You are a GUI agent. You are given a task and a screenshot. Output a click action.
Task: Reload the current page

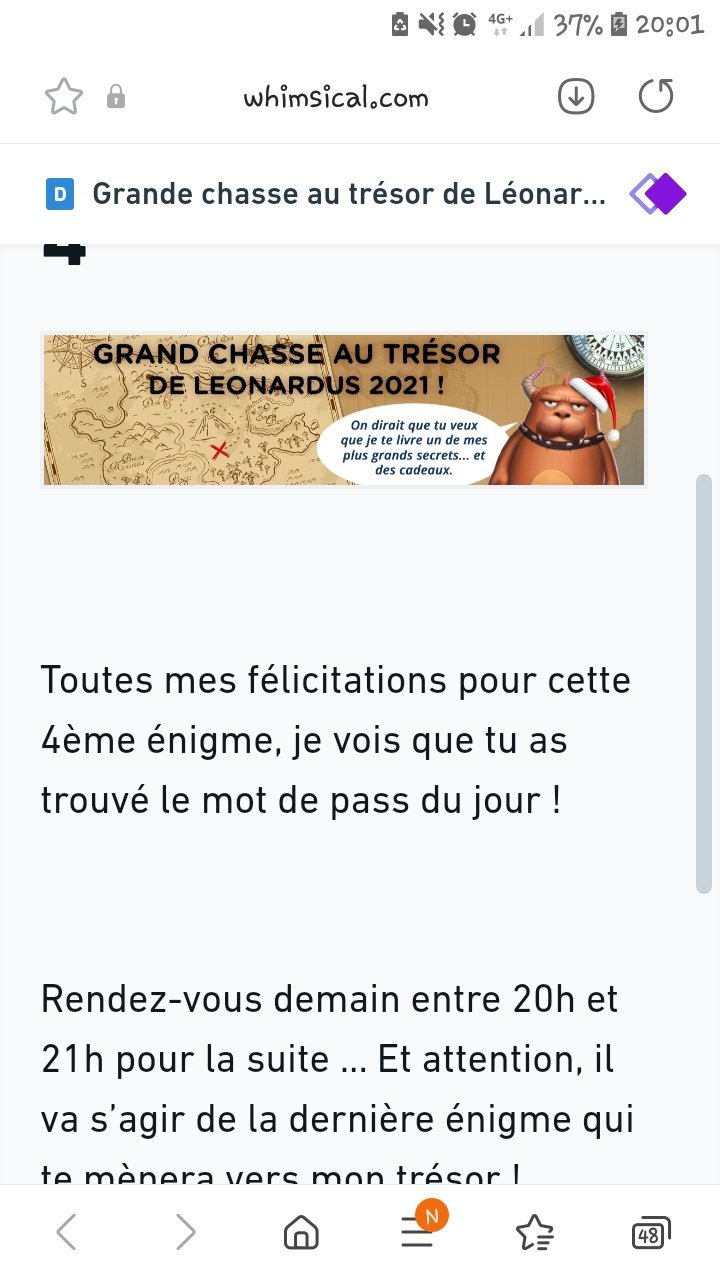[x=656, y=97]
